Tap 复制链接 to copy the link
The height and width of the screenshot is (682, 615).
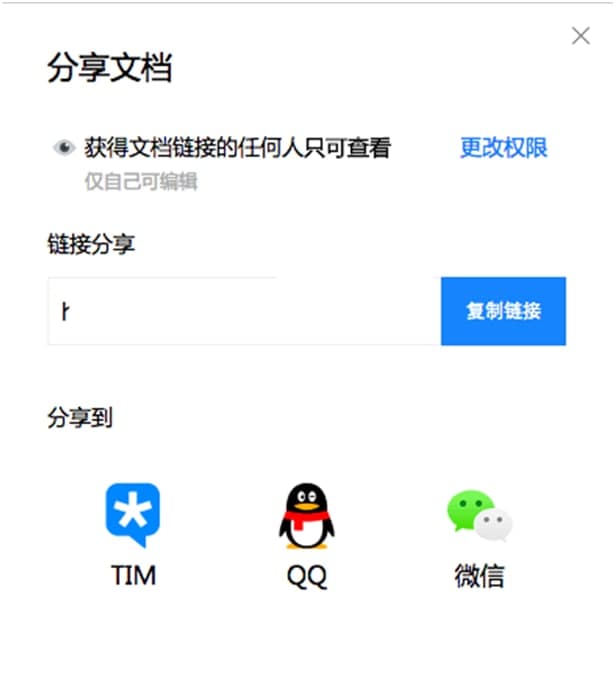[503, 311]
